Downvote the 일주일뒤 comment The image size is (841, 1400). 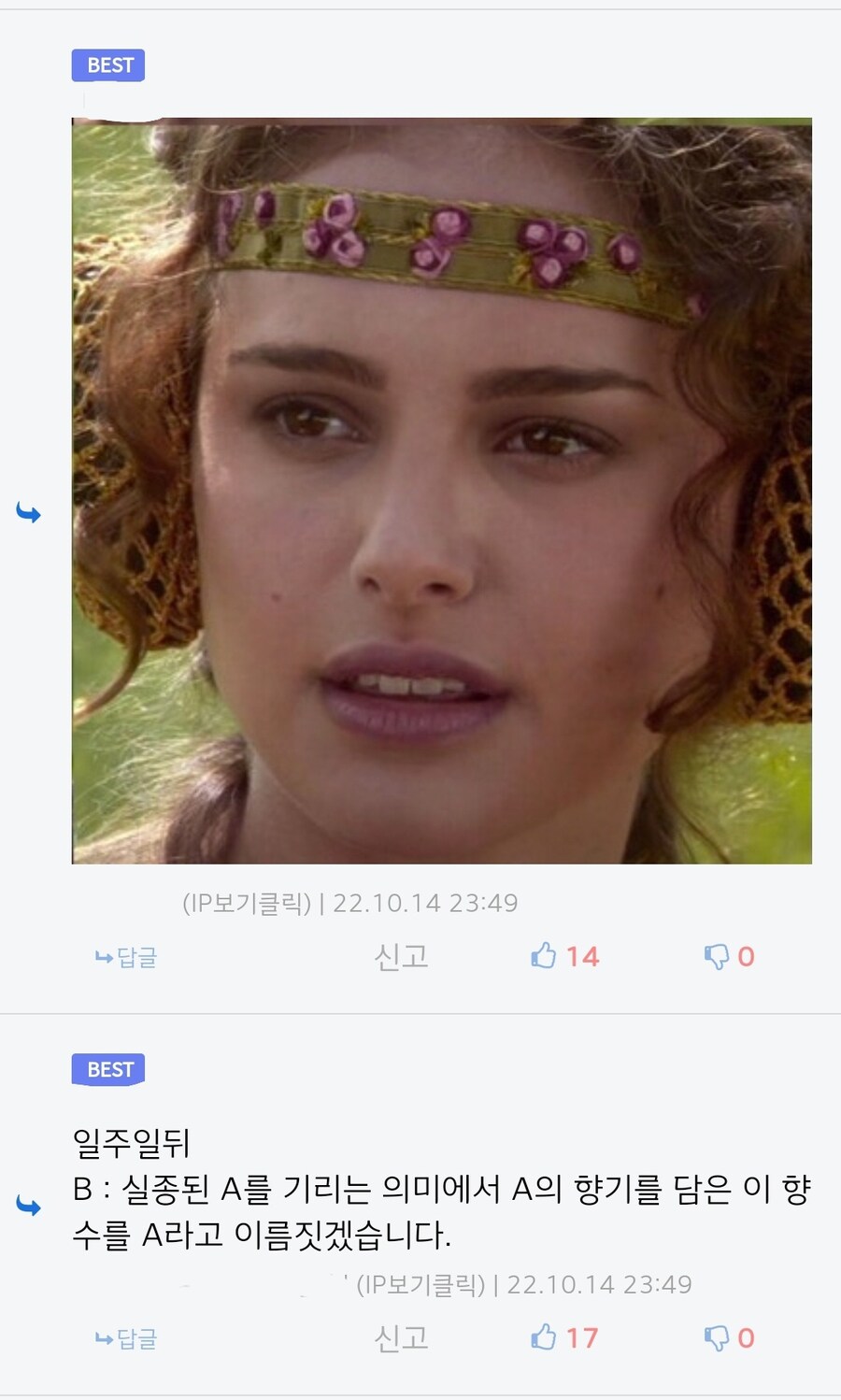pyautogui.click(x=717, y=1337)
